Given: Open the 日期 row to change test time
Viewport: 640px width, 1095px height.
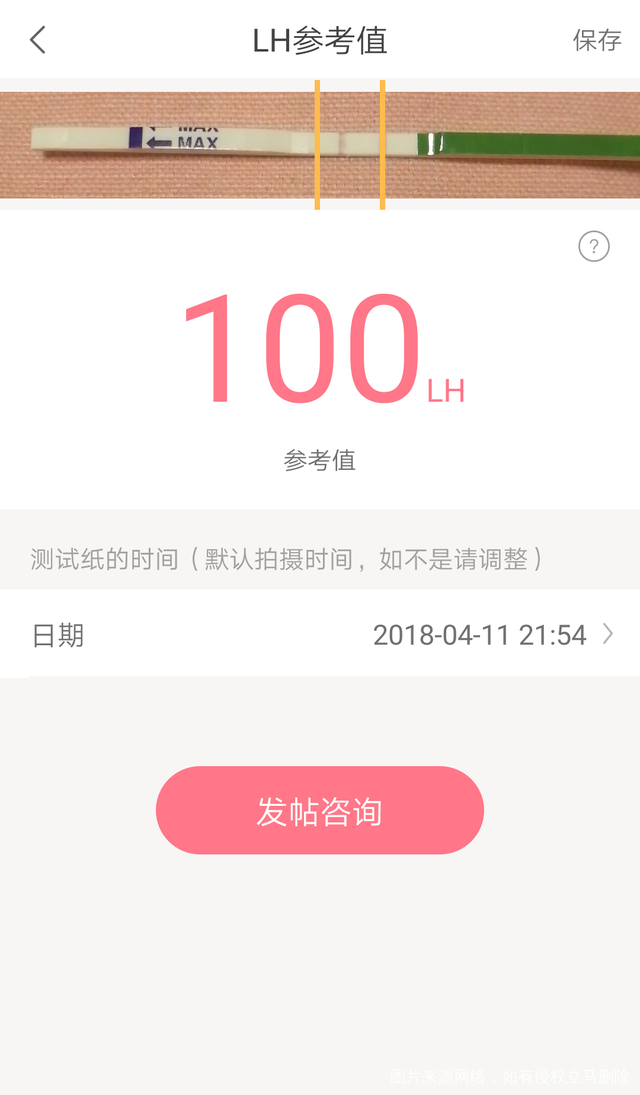Looking at the screenshot, I should point(320,634).
